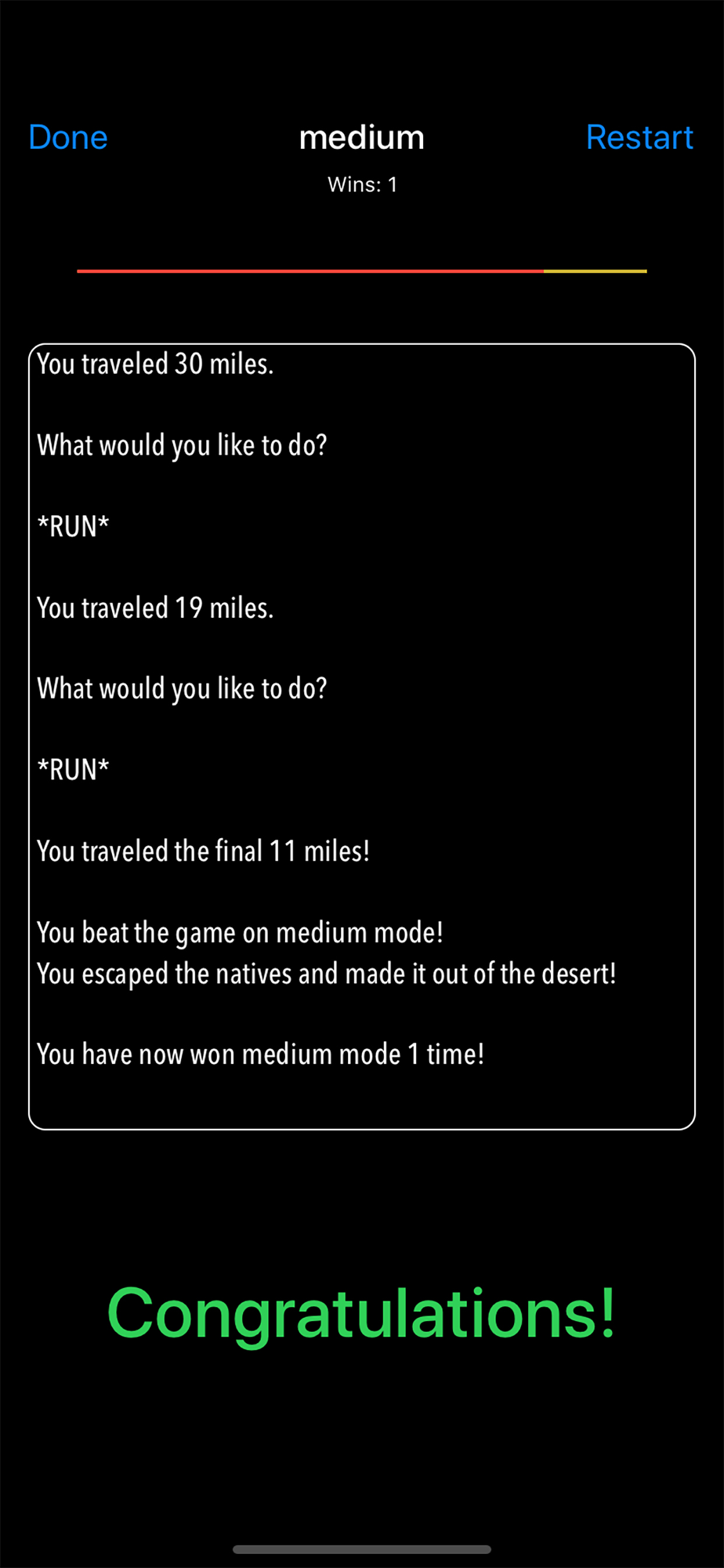
Task: Tap Done to leave the game
Action: point(68,138)
